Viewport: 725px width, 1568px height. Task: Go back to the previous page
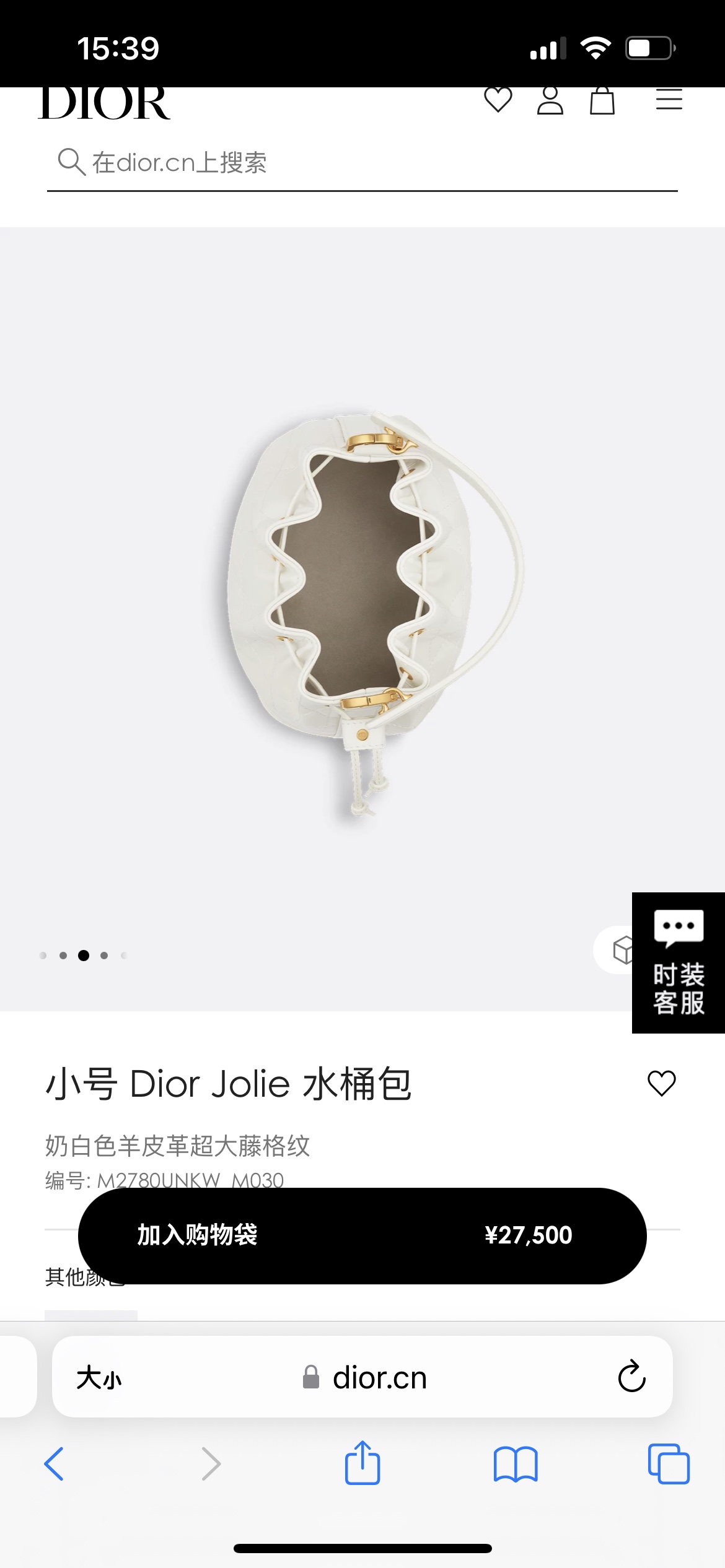[x=55, y=1464]
